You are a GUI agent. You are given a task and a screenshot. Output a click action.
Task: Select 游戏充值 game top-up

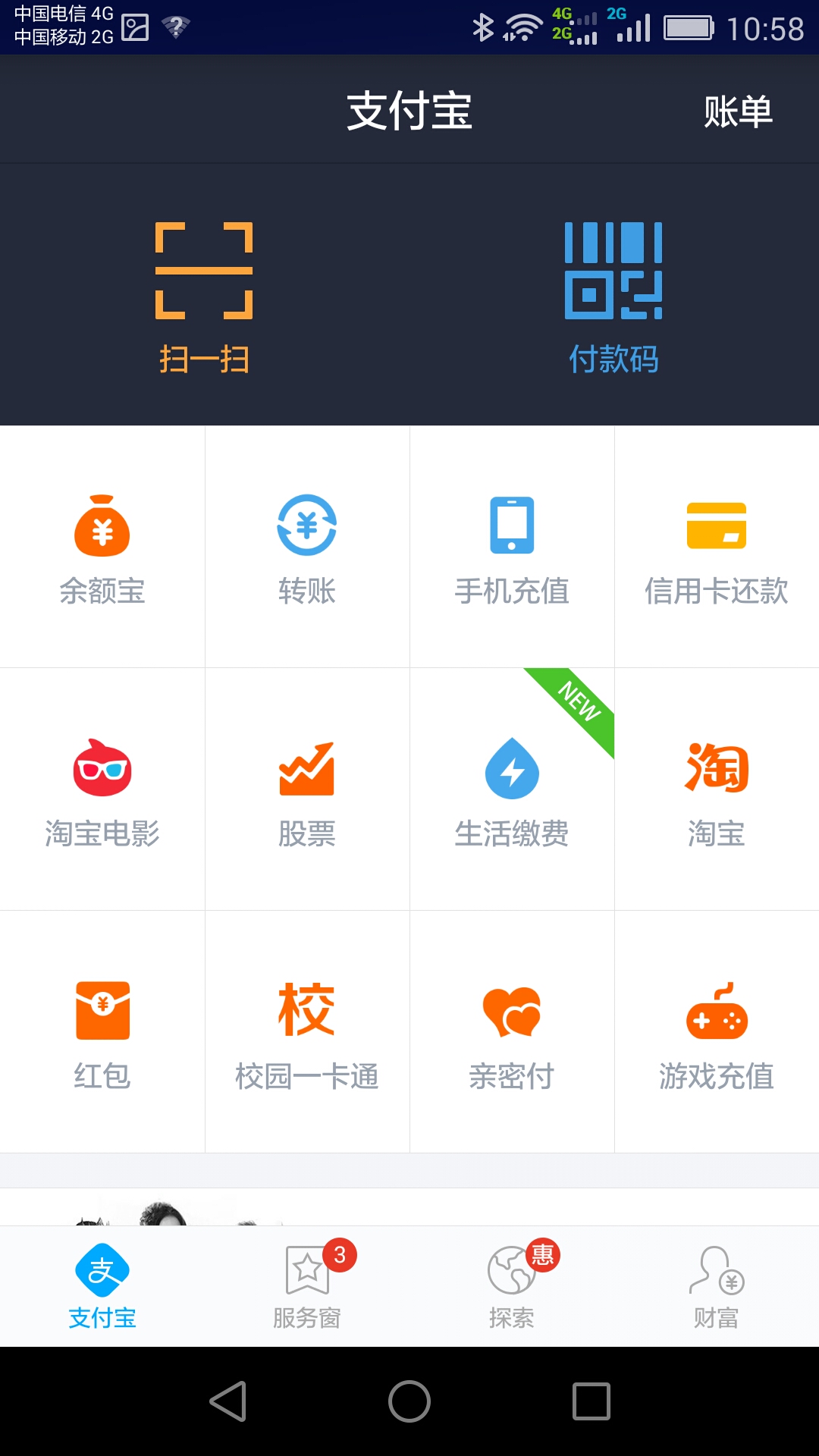717,1031
